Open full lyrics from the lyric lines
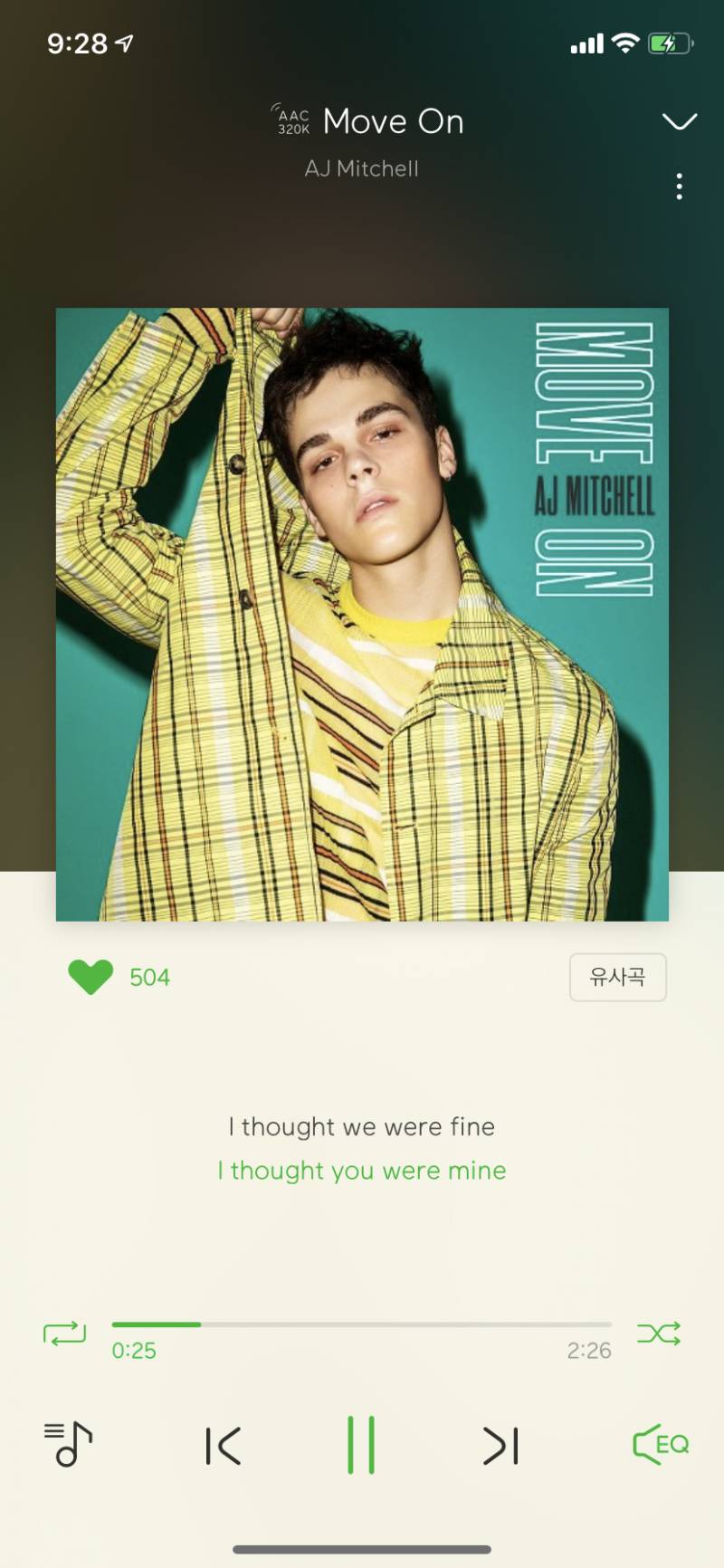 point(362,1149)
